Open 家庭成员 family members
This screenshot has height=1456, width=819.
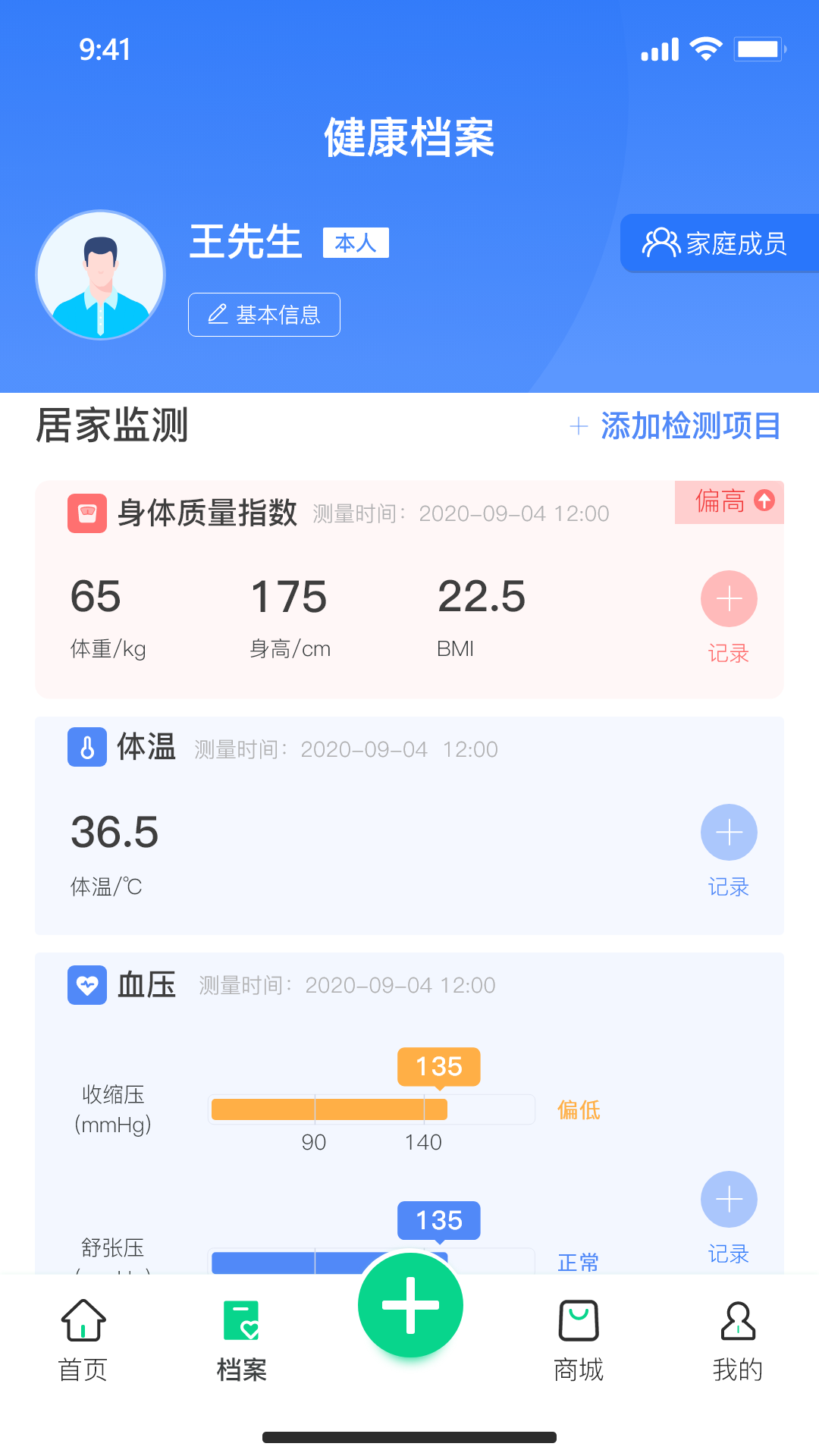click(x=717, y=243)
